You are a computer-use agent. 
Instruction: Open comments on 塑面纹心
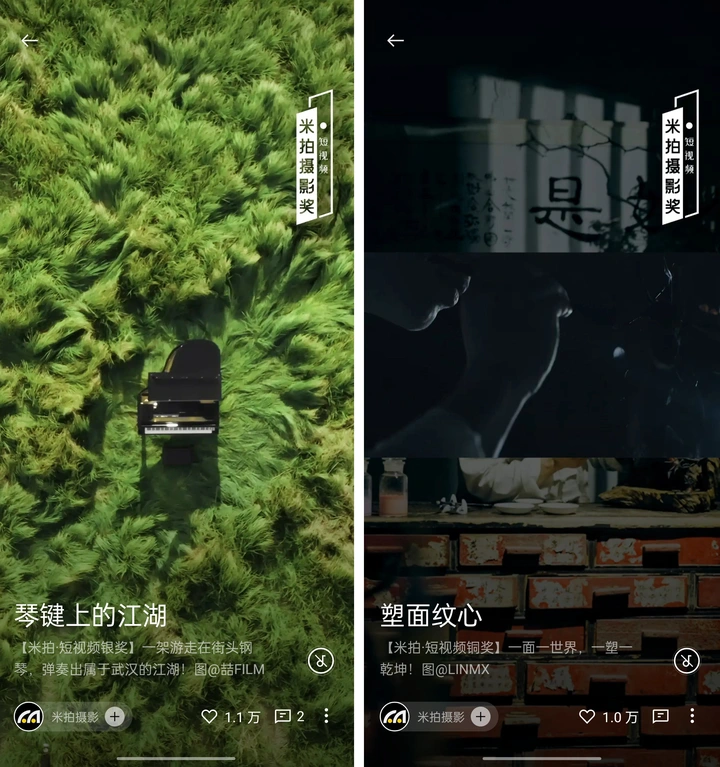tap(660, 716)
